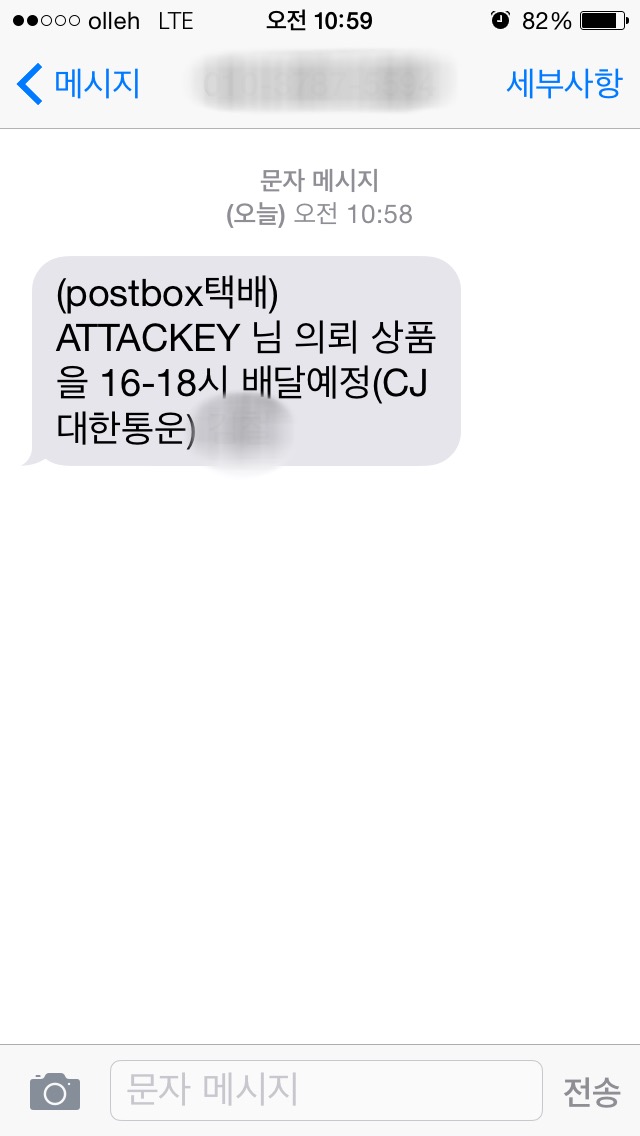
Task: Focus the 문자 메시지 text field
Action: (326, 1089)
